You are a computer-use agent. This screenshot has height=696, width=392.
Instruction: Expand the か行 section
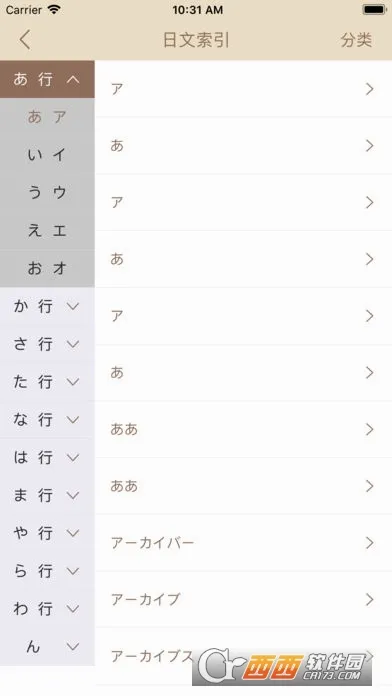tap(47, 306)
